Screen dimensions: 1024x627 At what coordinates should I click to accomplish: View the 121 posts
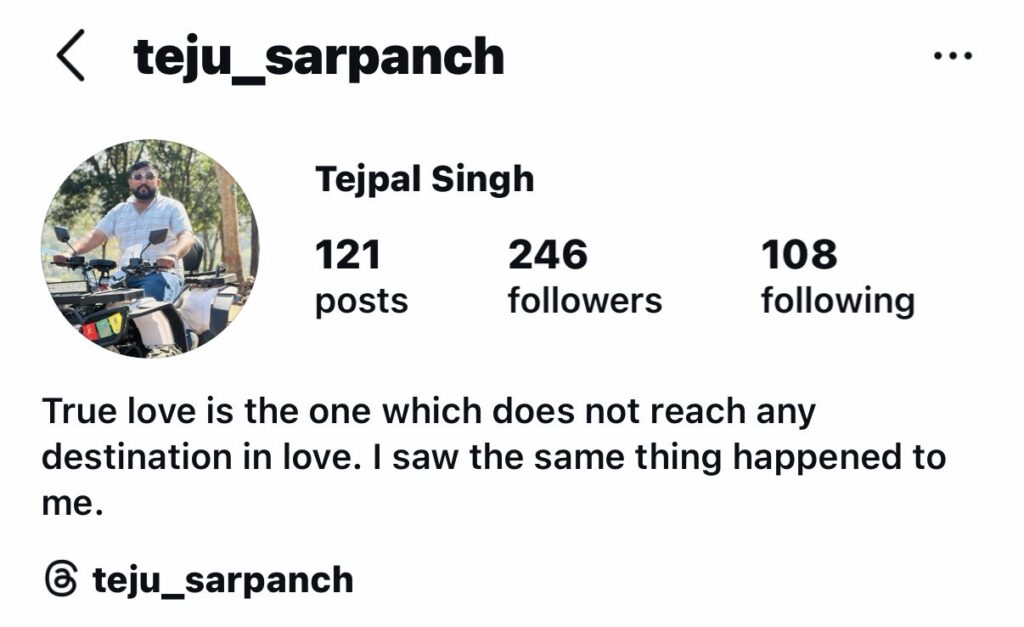pos(361,277)
